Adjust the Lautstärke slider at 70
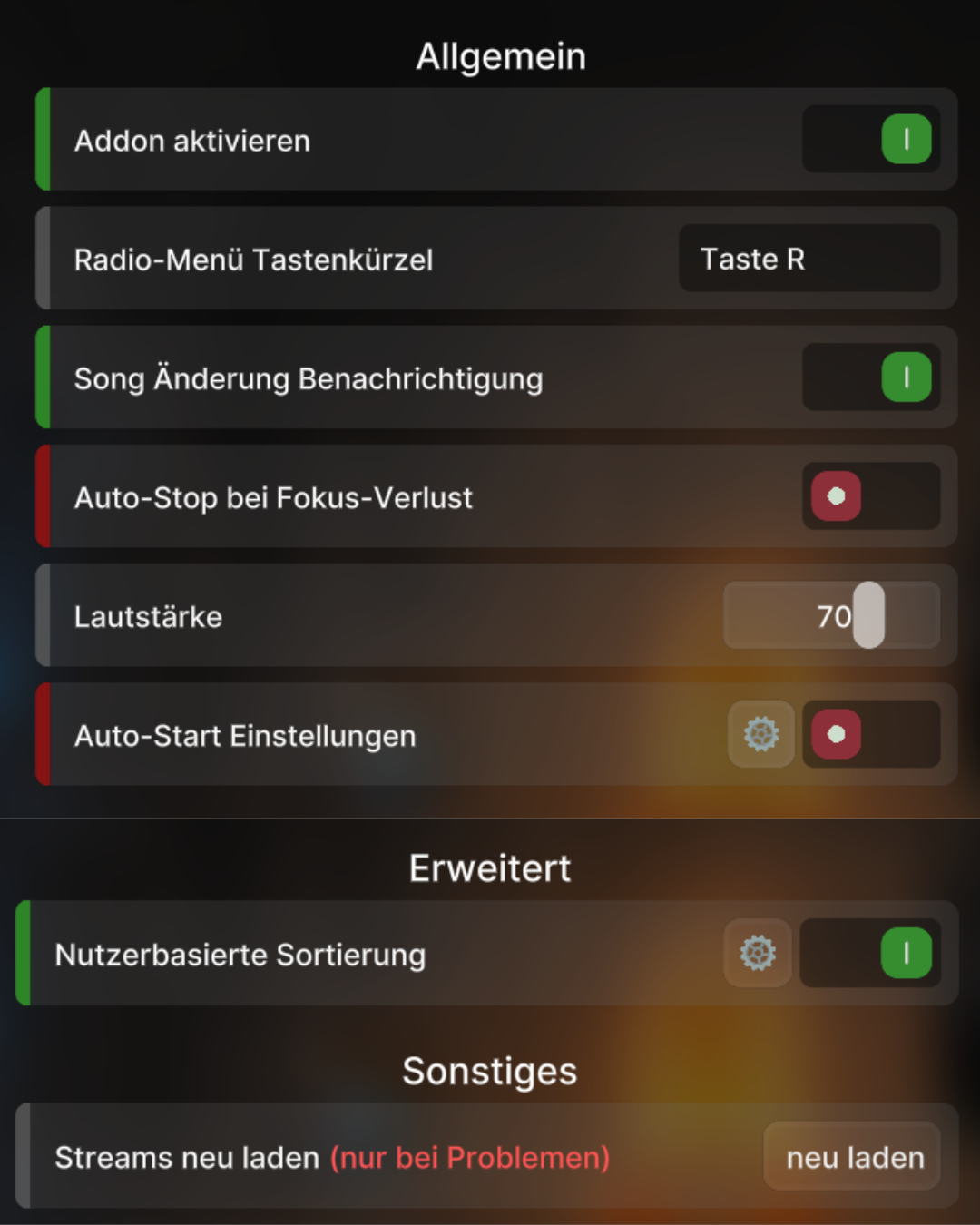Viewport: 980px width, 1225px height. pos(831,616)
